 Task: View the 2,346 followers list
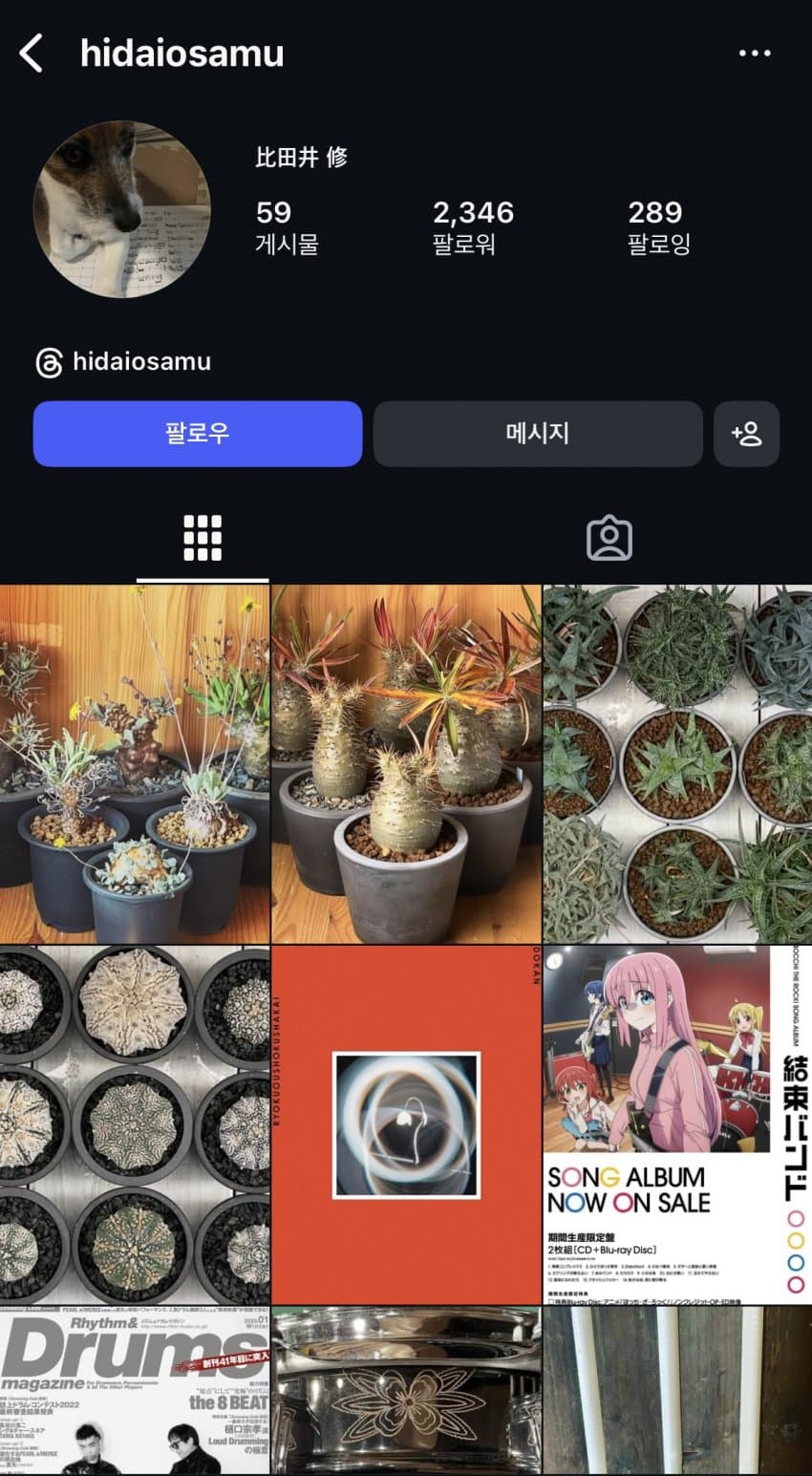(472, 226)
